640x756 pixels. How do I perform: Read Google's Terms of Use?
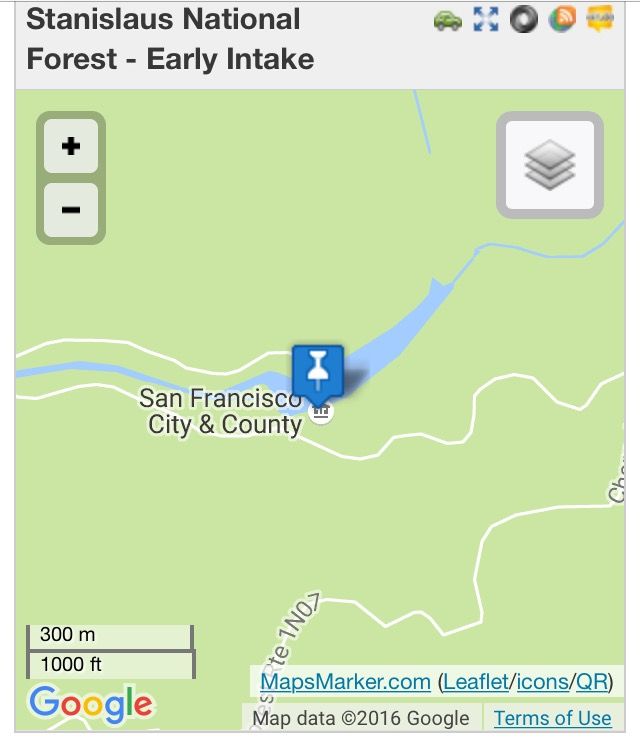point(552,718)
